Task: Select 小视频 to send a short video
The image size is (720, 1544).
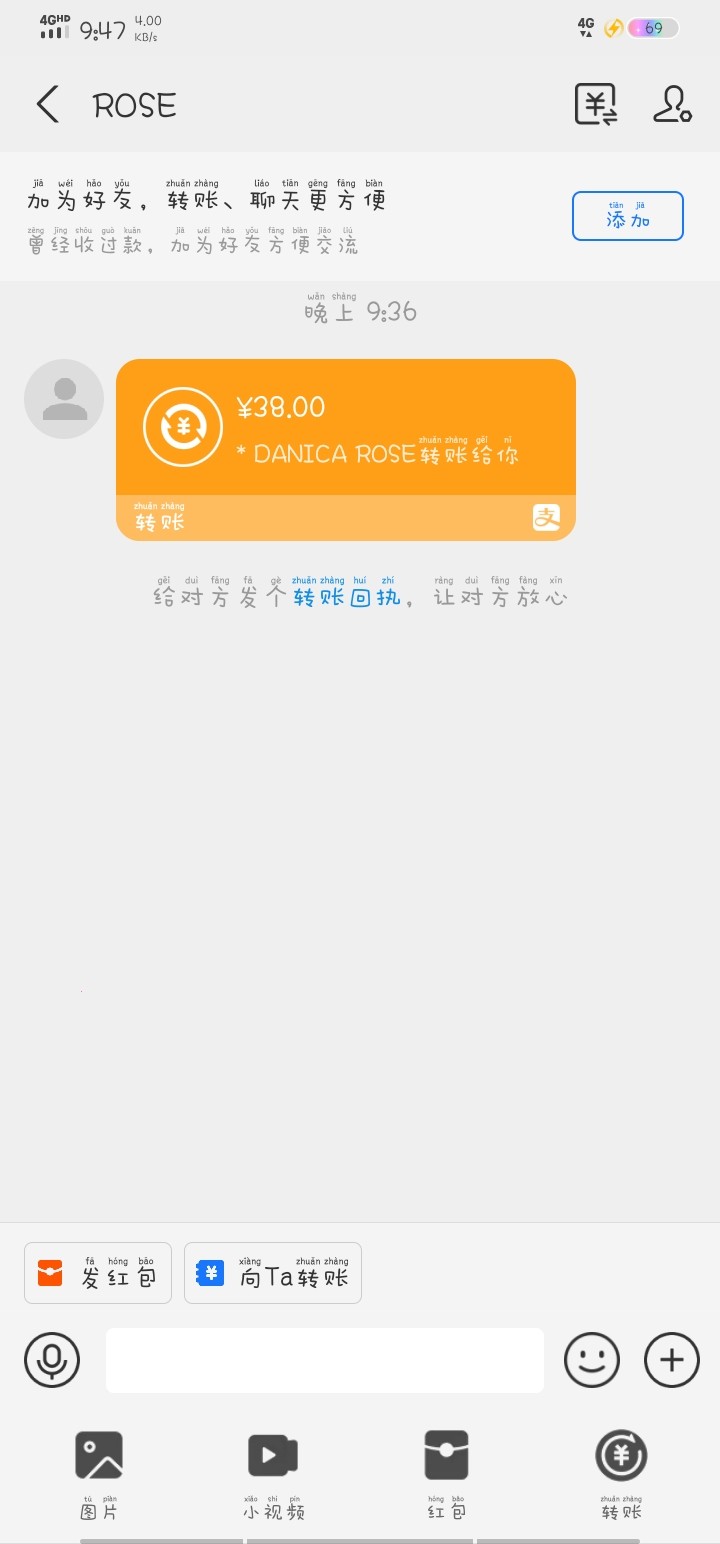Action: pyautogui.click(x=273, y=1474)
